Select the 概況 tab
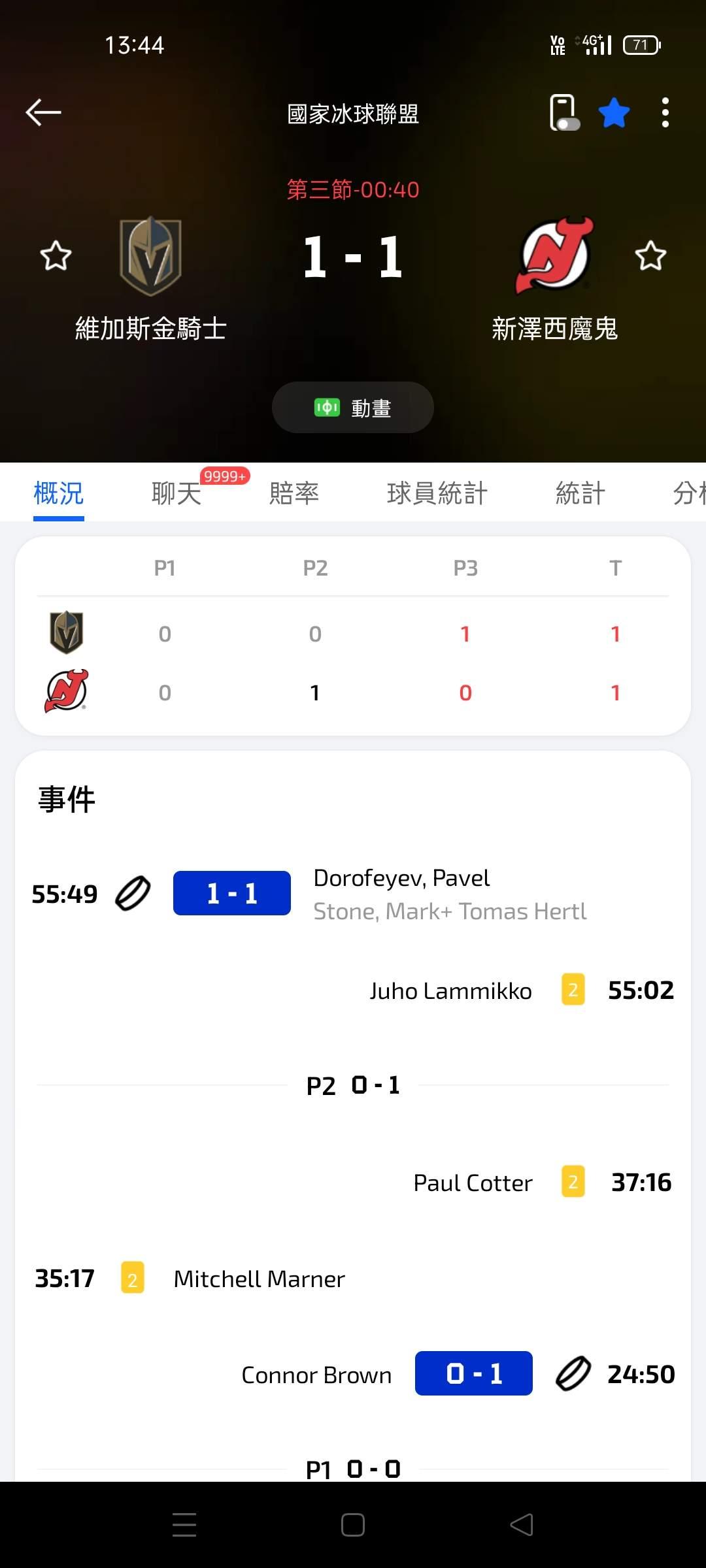This screenshot has width=706, height=1568. (59, 493)
